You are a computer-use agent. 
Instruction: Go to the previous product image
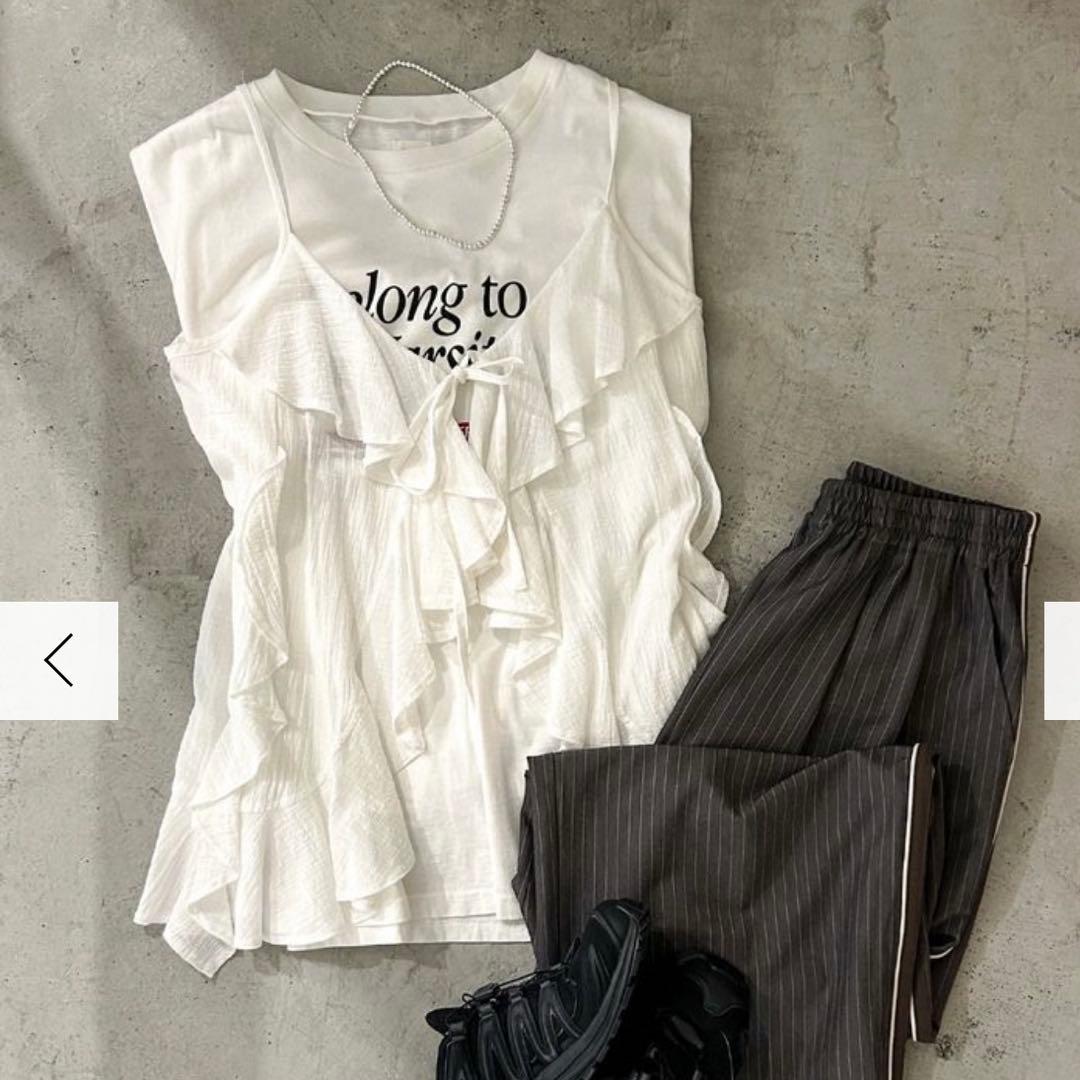pos(59,661)
